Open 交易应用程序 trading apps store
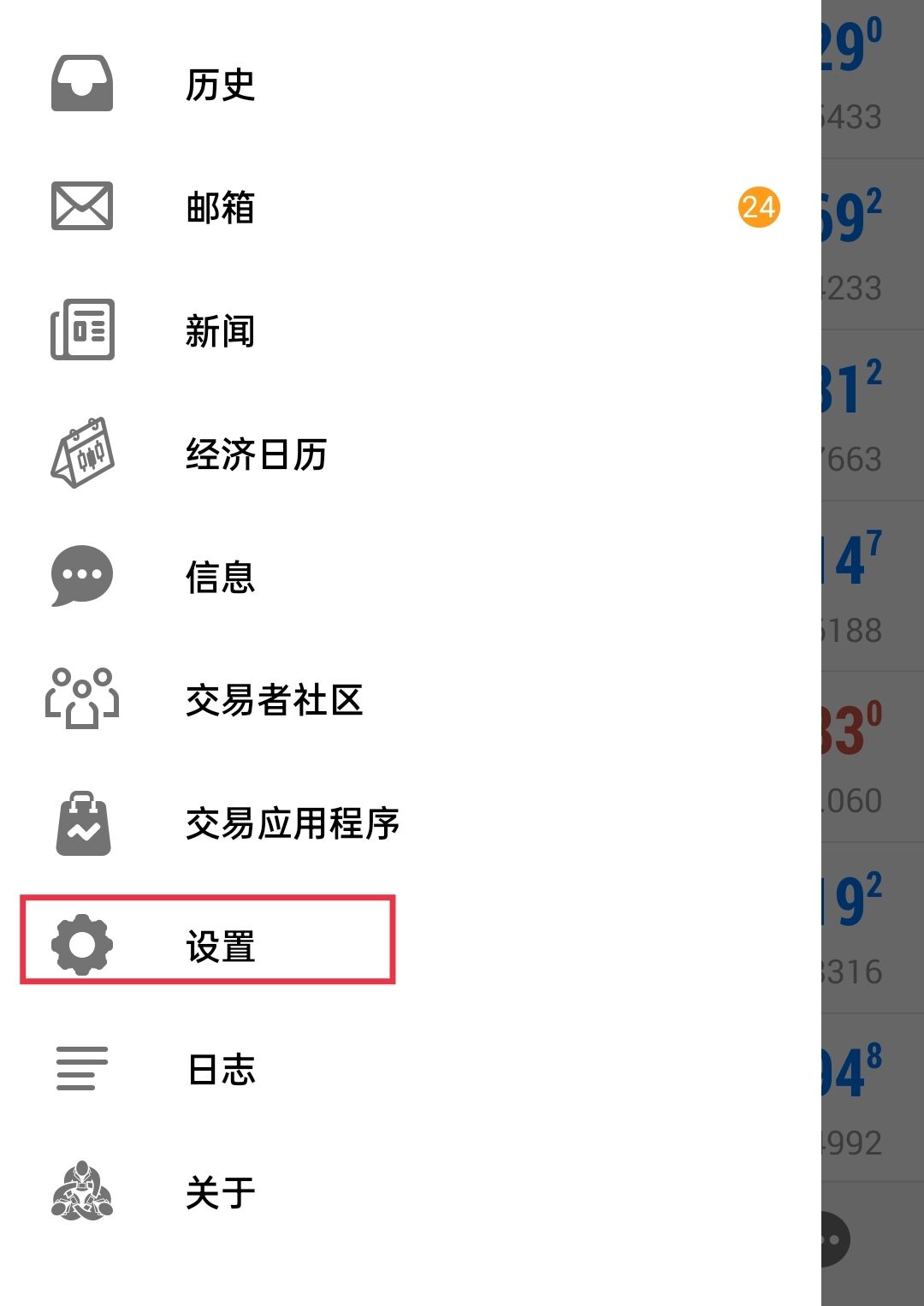The height and width of the screenshot is (1306, 924). pyautogui.click(x=291, y=823)
